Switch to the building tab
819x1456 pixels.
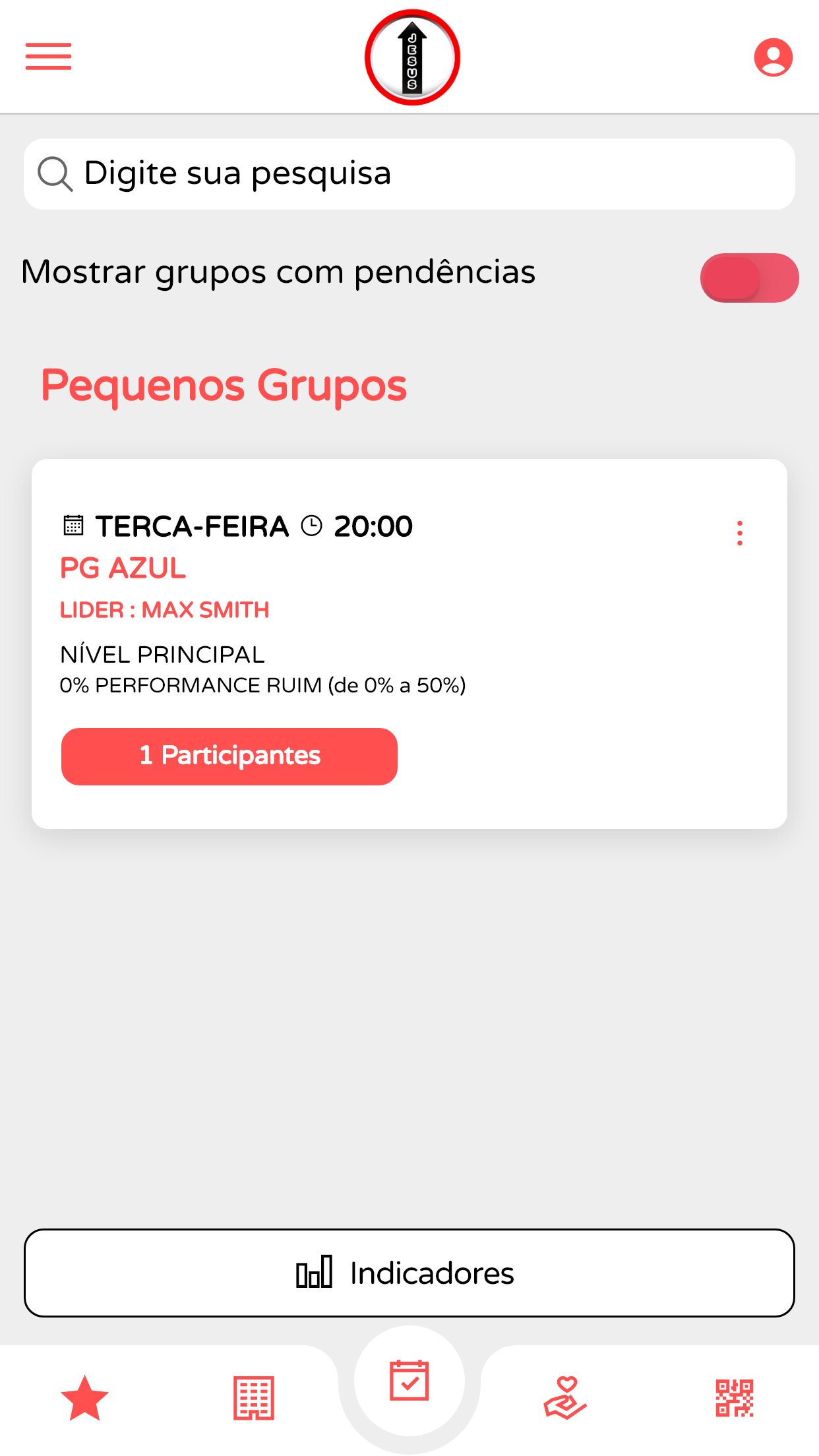pos(254,1398)
